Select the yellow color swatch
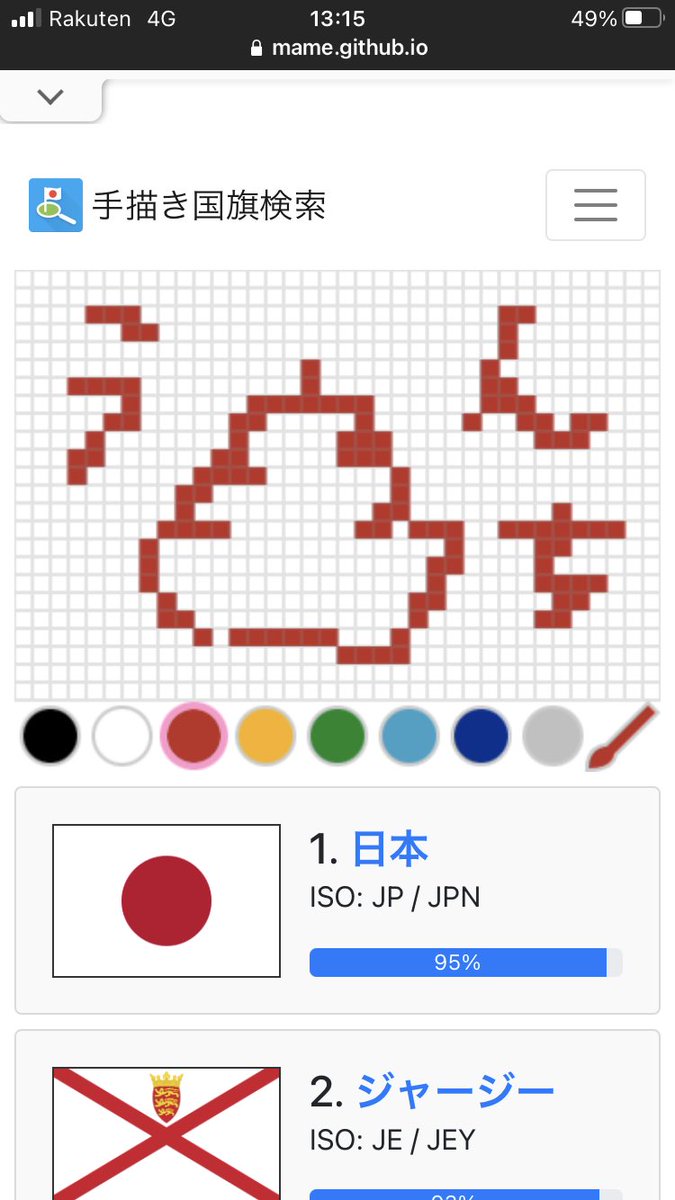675x1200 pixels. click(x=265, y=737)
